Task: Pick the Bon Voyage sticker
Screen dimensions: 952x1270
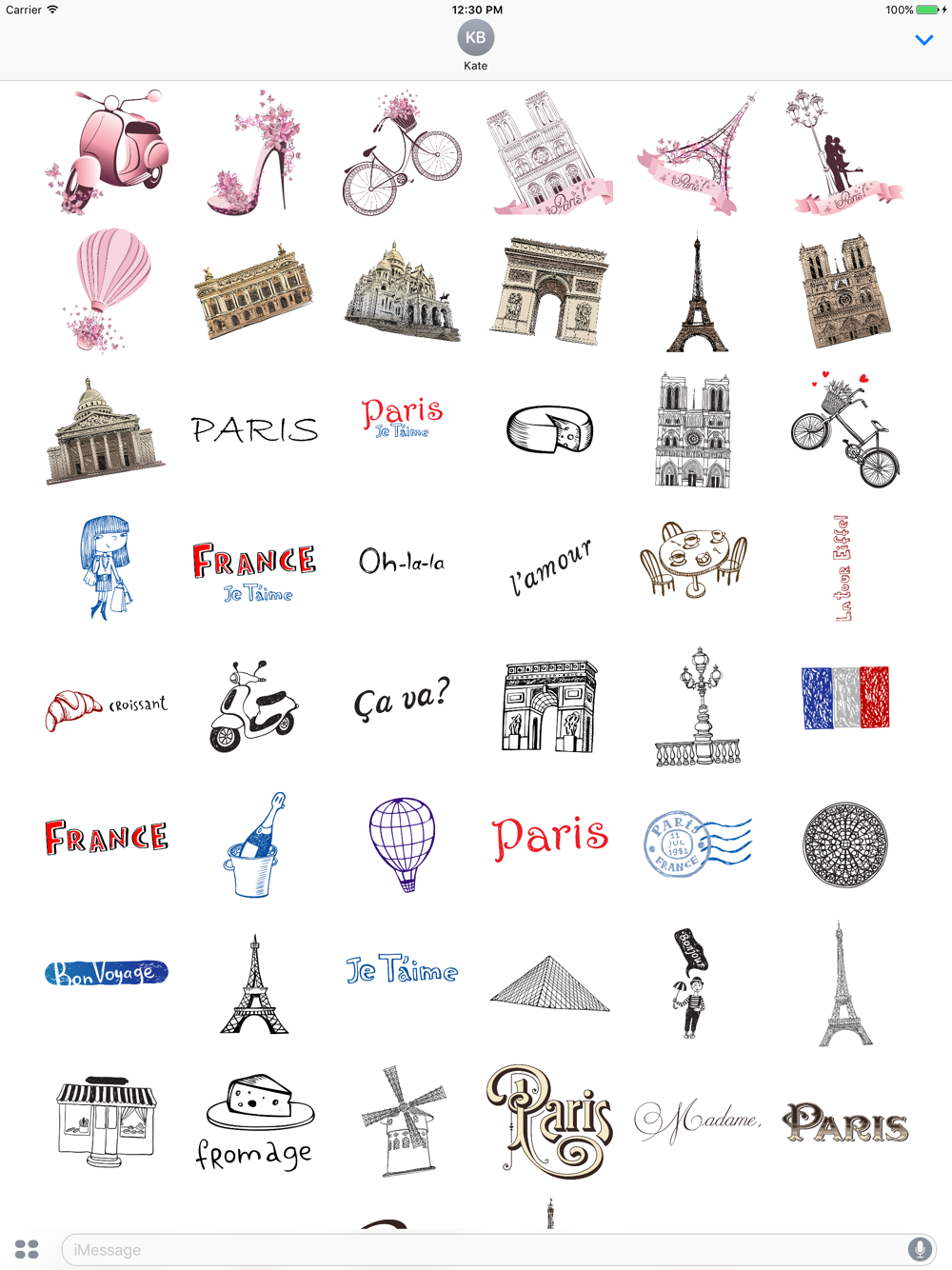Action: (x=107, y=972)
